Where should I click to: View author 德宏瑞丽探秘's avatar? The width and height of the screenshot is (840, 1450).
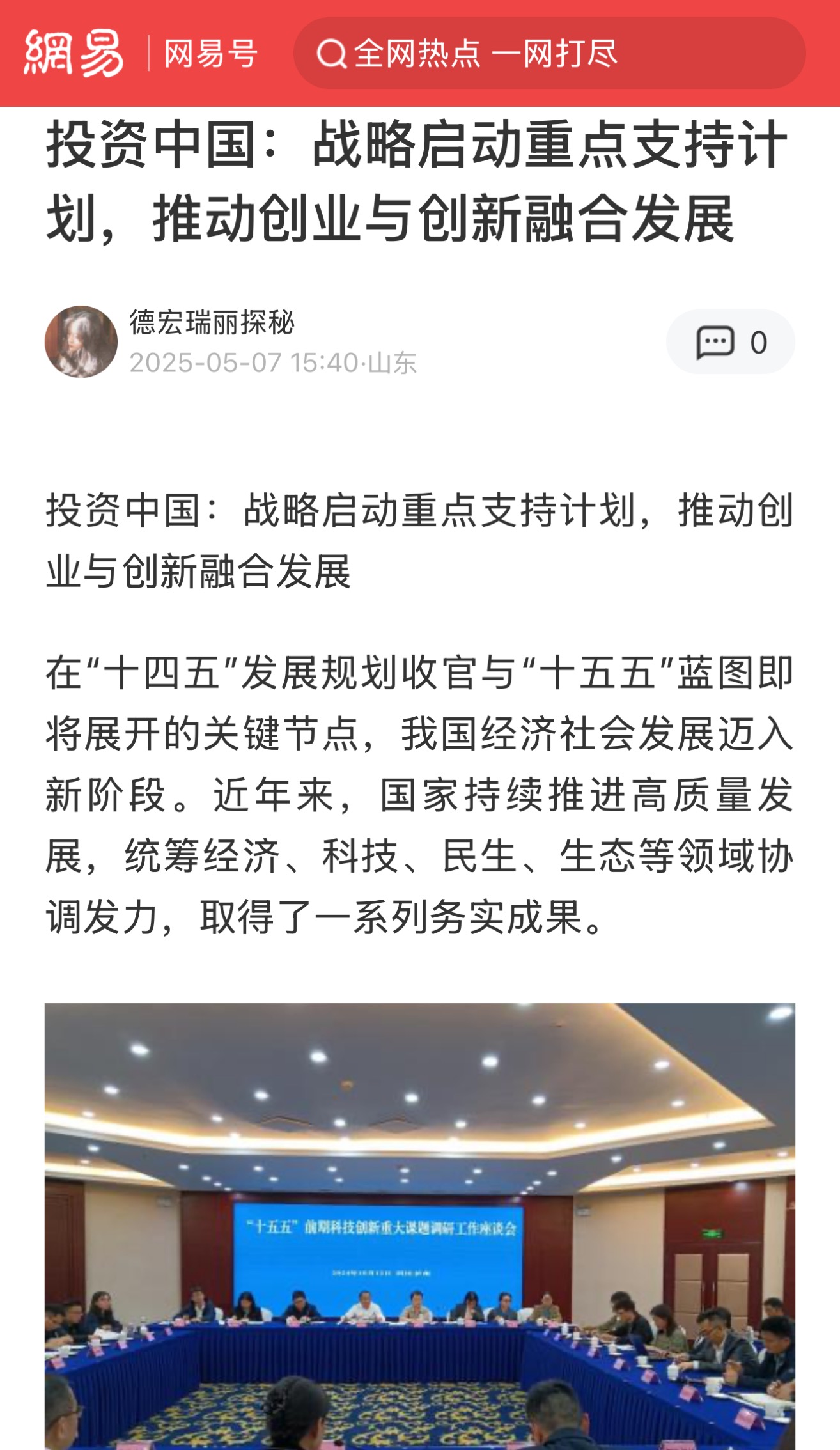[x=81, y=341]
